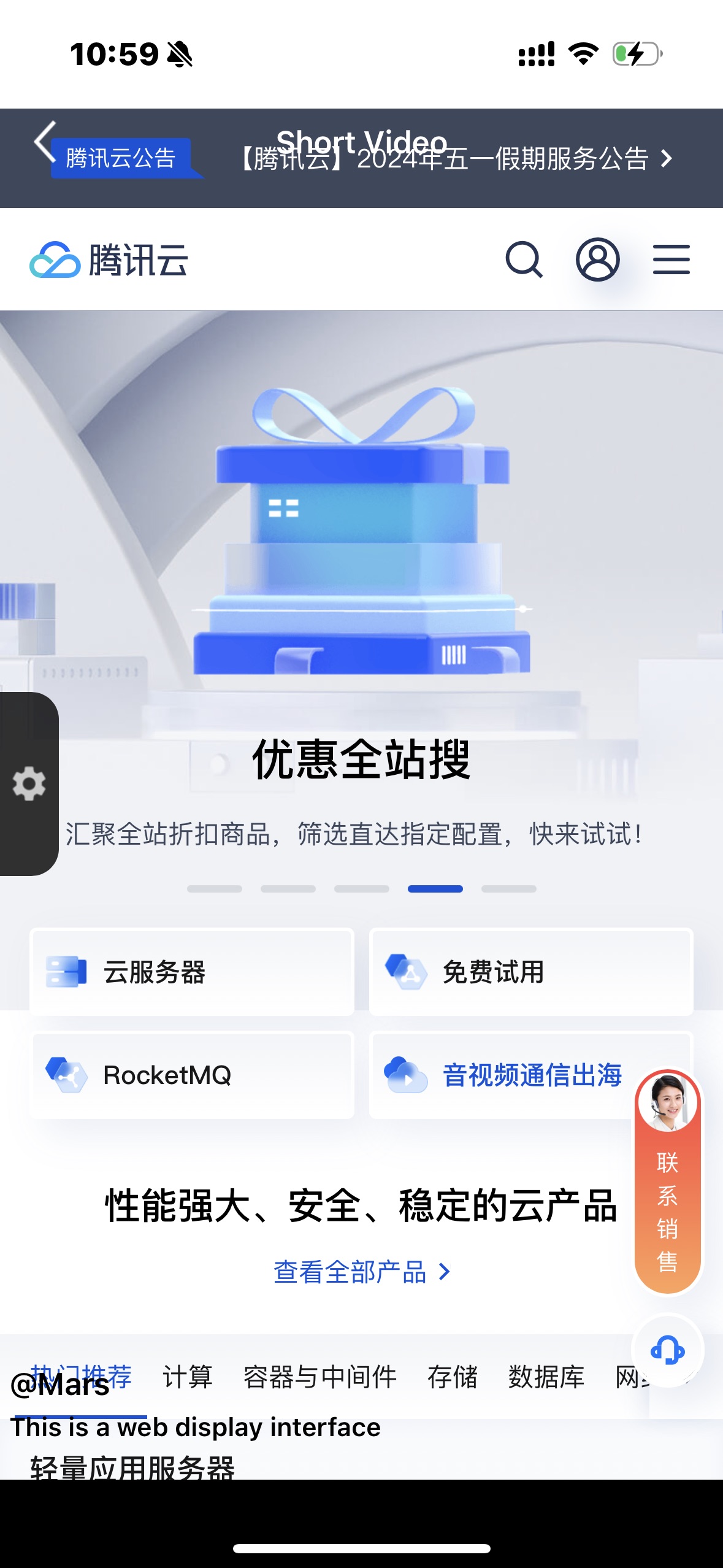The width and height of the screenshot is (723, 1568).
Task: Jump to the fifth banner slide indicator
Action: point(508,888)
